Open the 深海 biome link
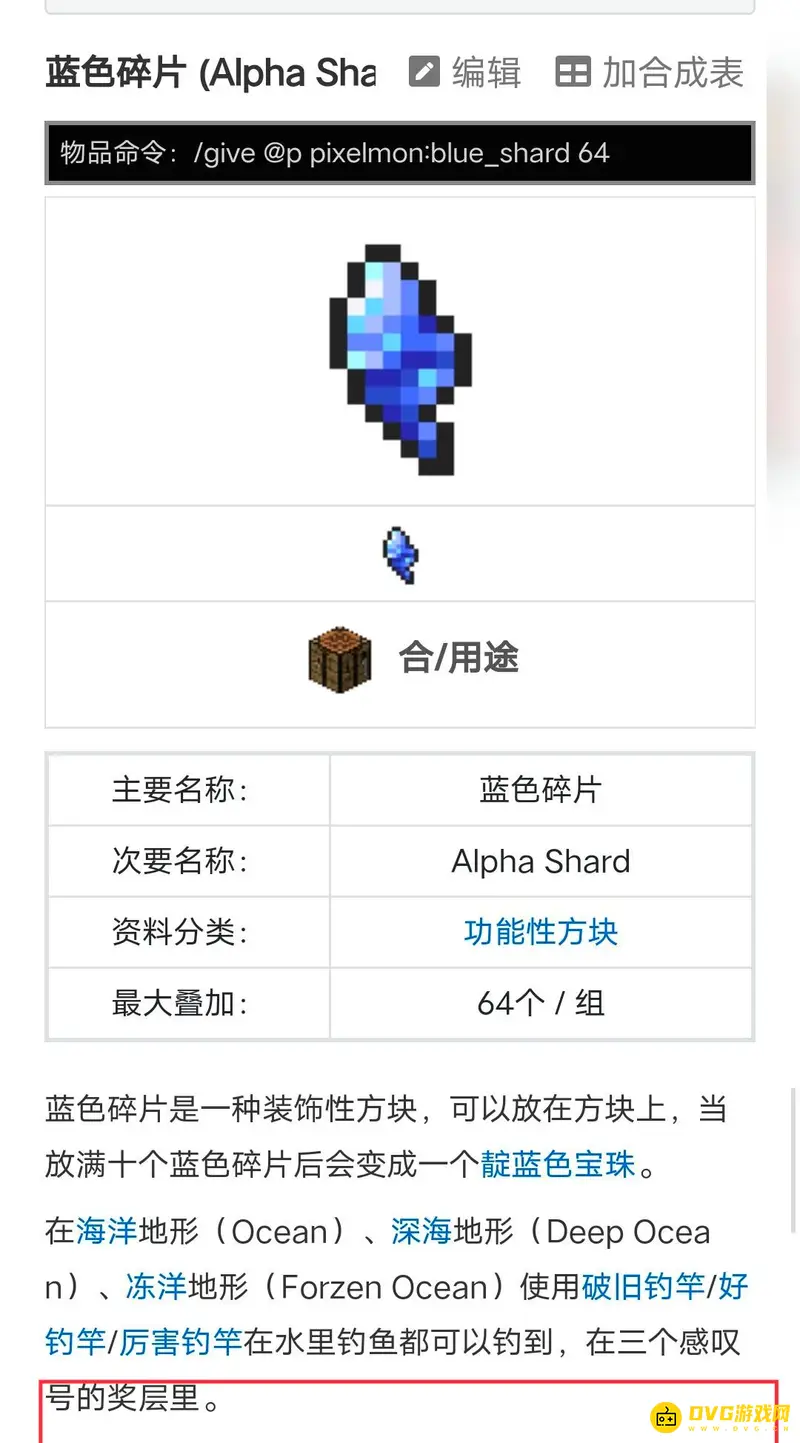Image resolution: width=800 pixels, height=1443 pixels. 421,1232
